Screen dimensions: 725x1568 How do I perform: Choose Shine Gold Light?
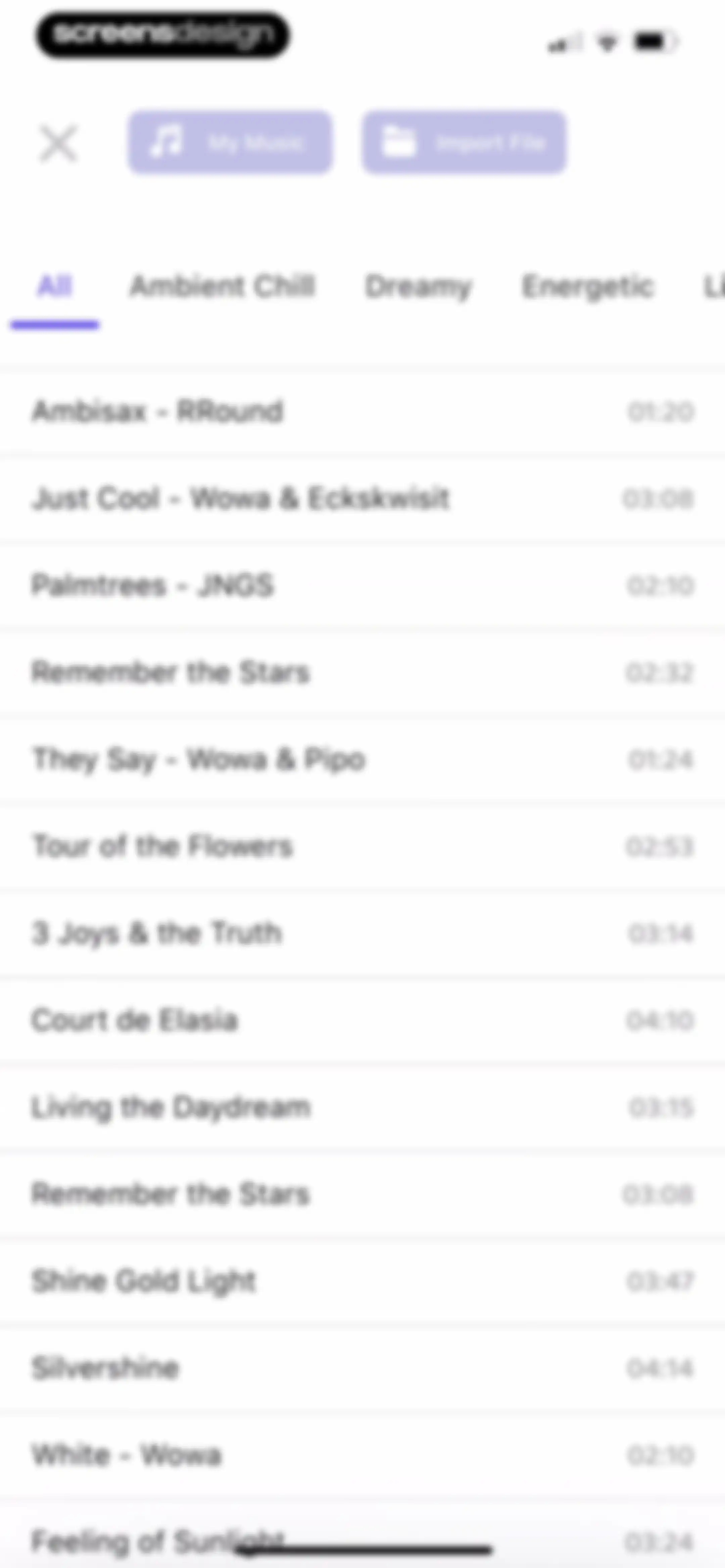click(x=363, y=1281)
